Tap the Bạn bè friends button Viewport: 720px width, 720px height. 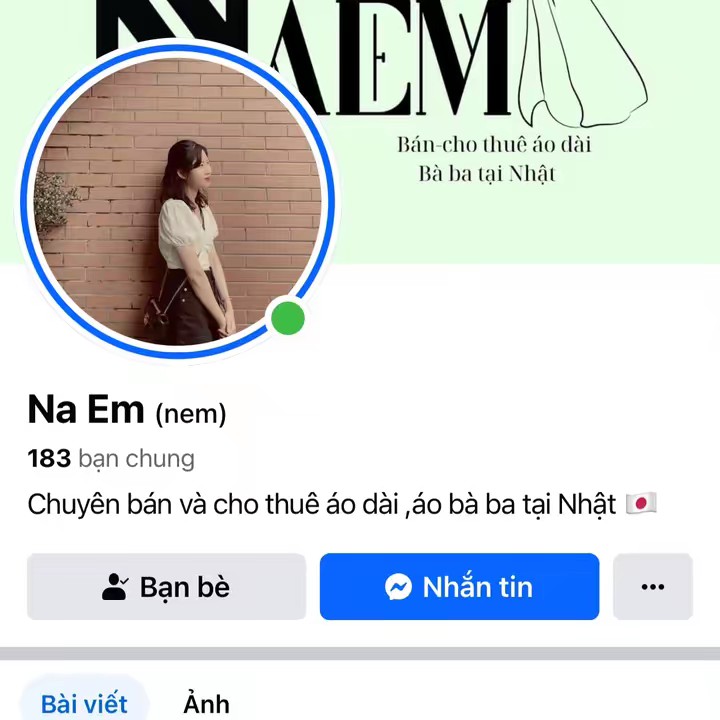tap(166, 587)
